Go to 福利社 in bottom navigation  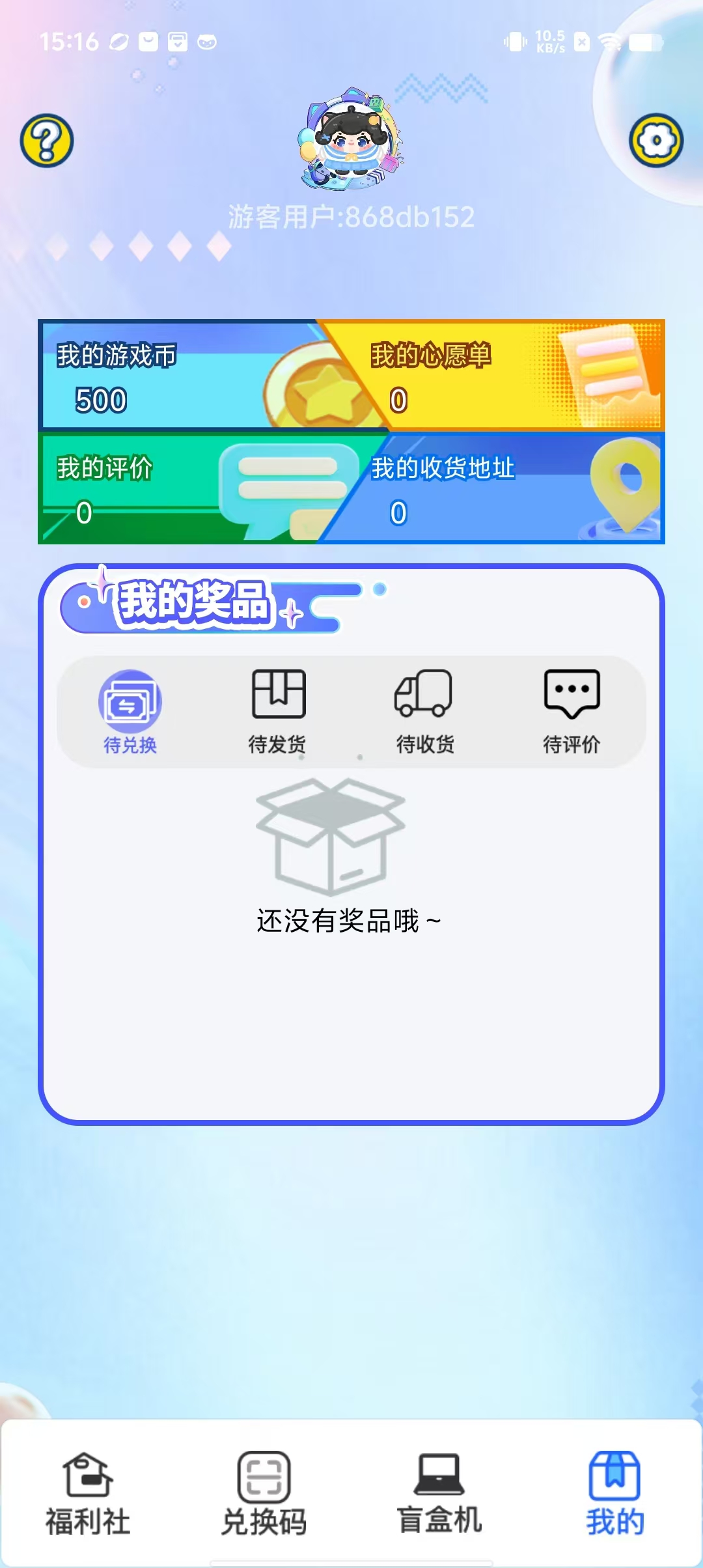tap(88, 1494)
